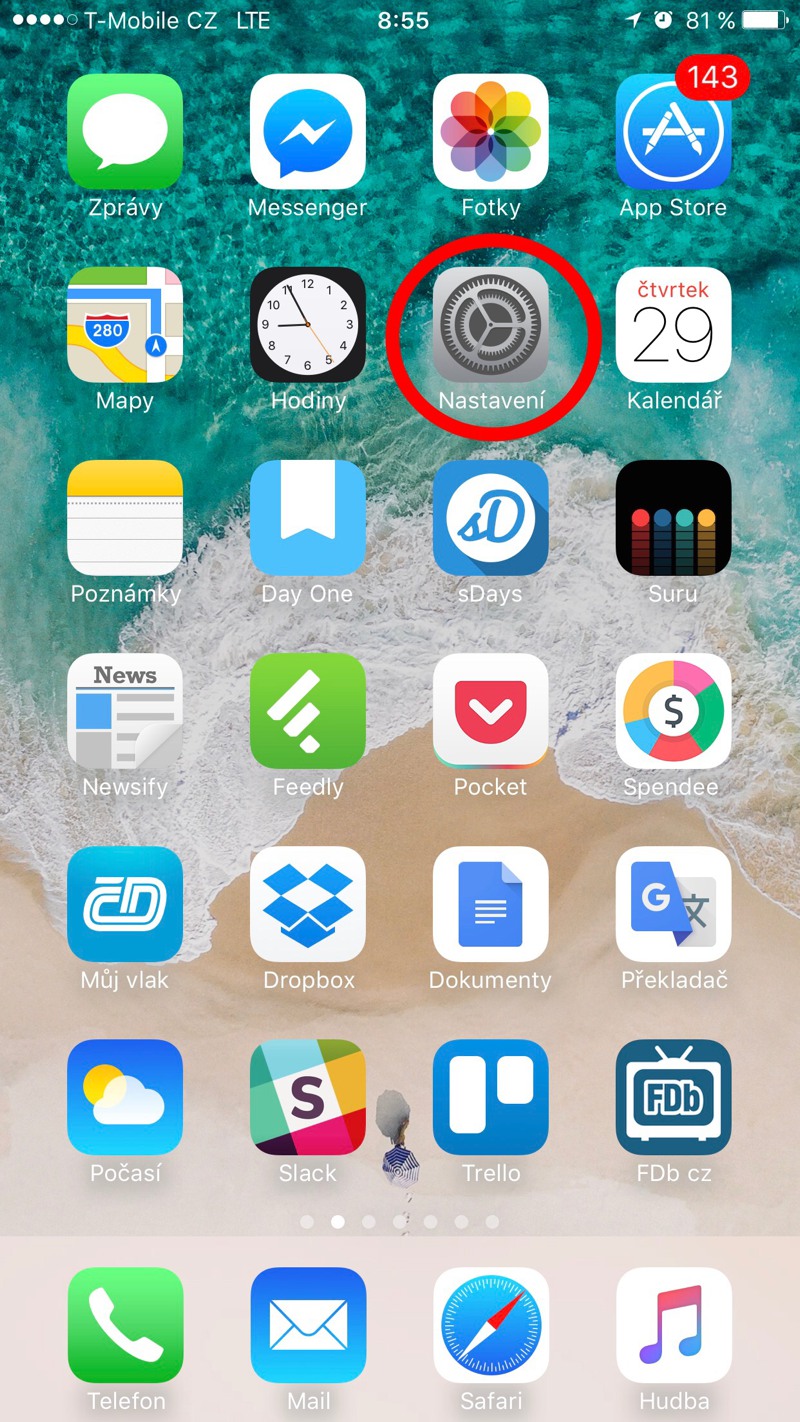
Task: Launch Pocket
Action: pyautogui.click(x=491, y=711)
